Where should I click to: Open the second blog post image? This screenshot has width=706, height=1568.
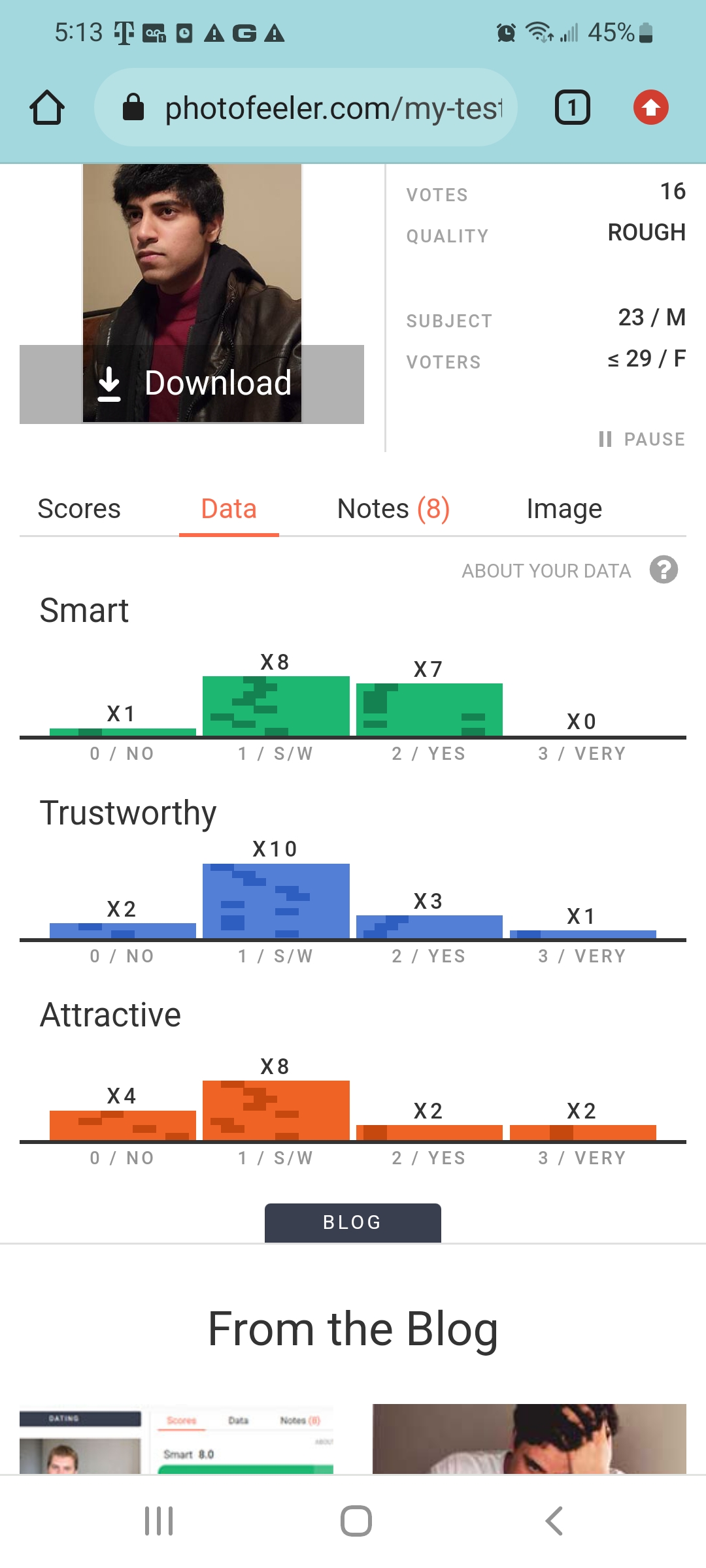[x=529, y=1439]
